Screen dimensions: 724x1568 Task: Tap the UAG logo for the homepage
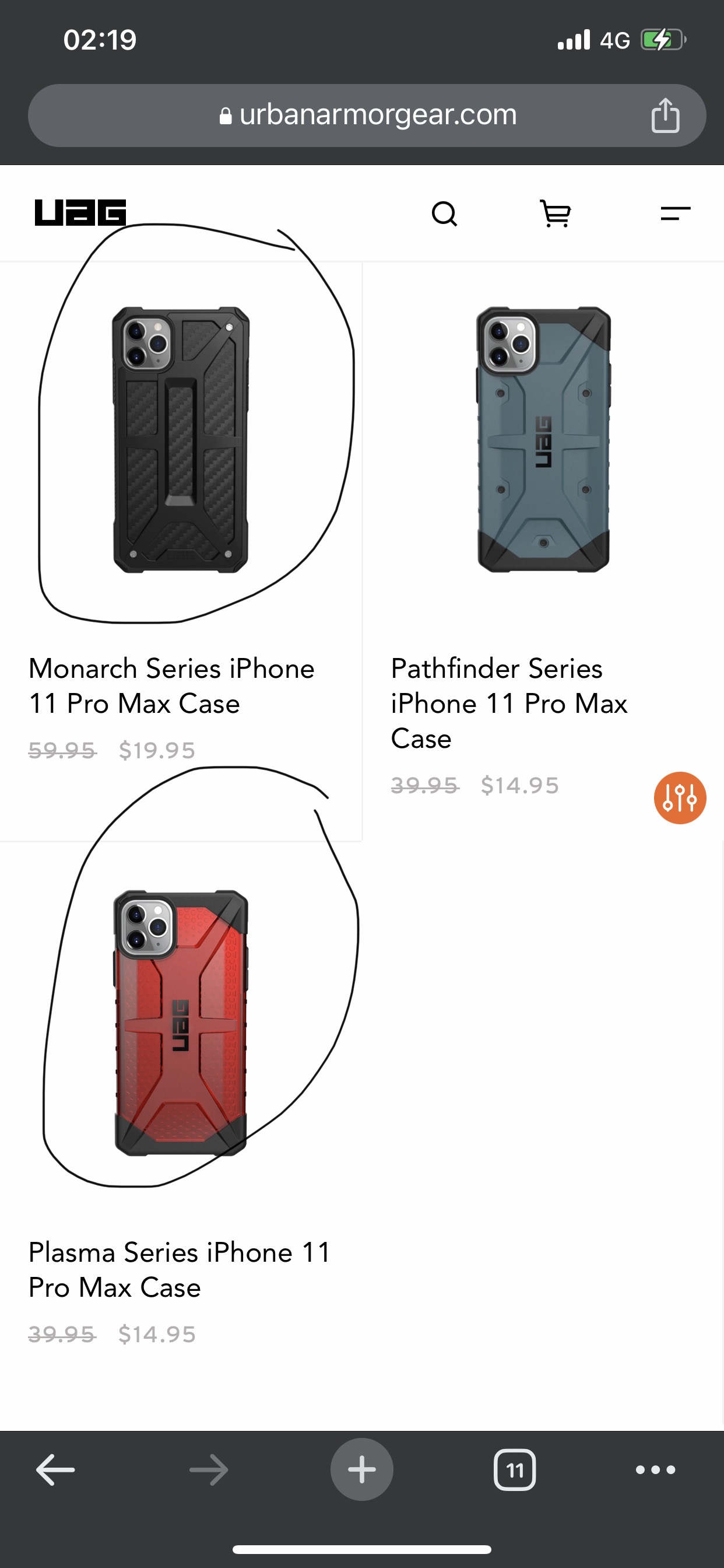coord(80,212)
